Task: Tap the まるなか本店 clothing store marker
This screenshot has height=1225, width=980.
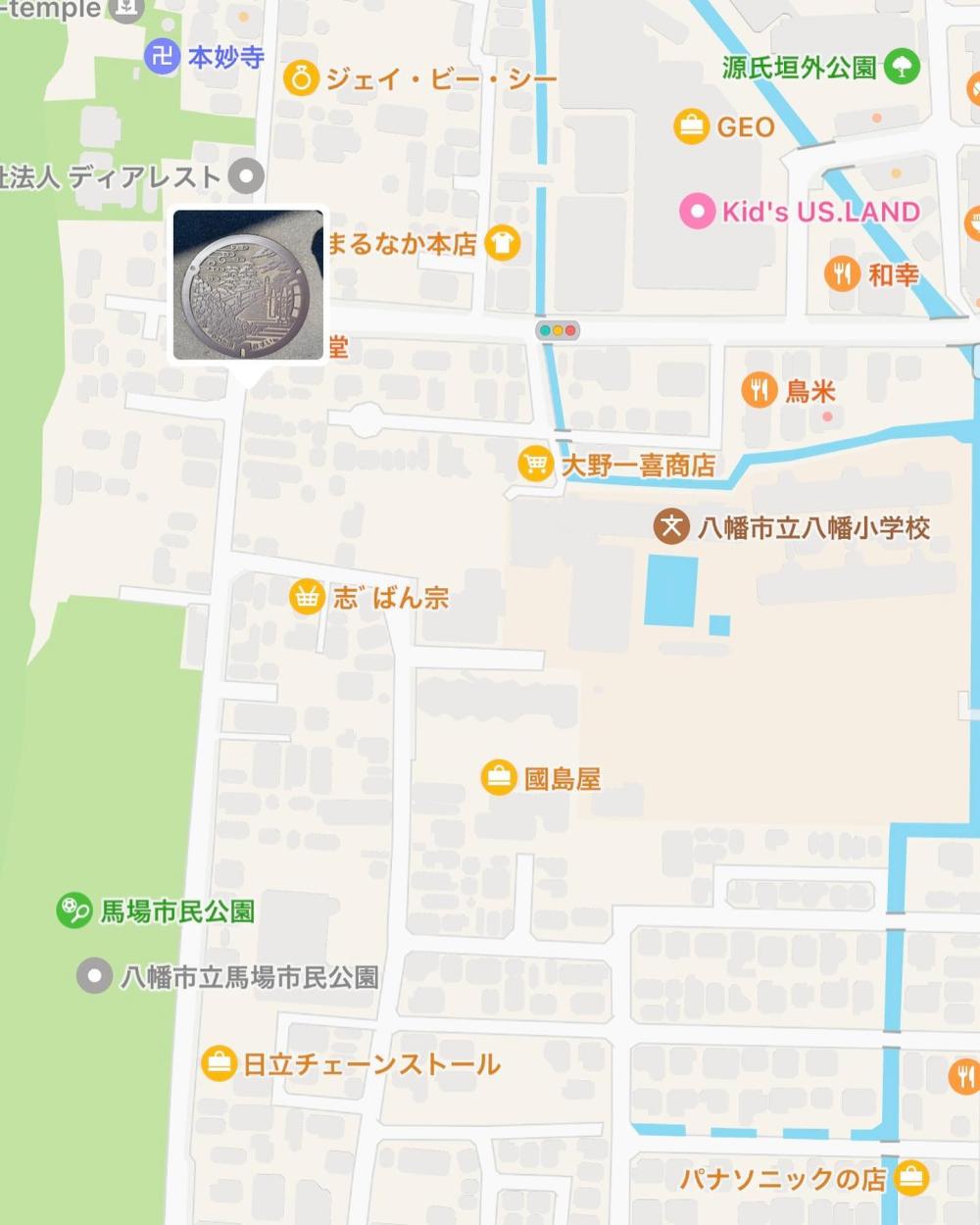Action: (x=502, y=243)
